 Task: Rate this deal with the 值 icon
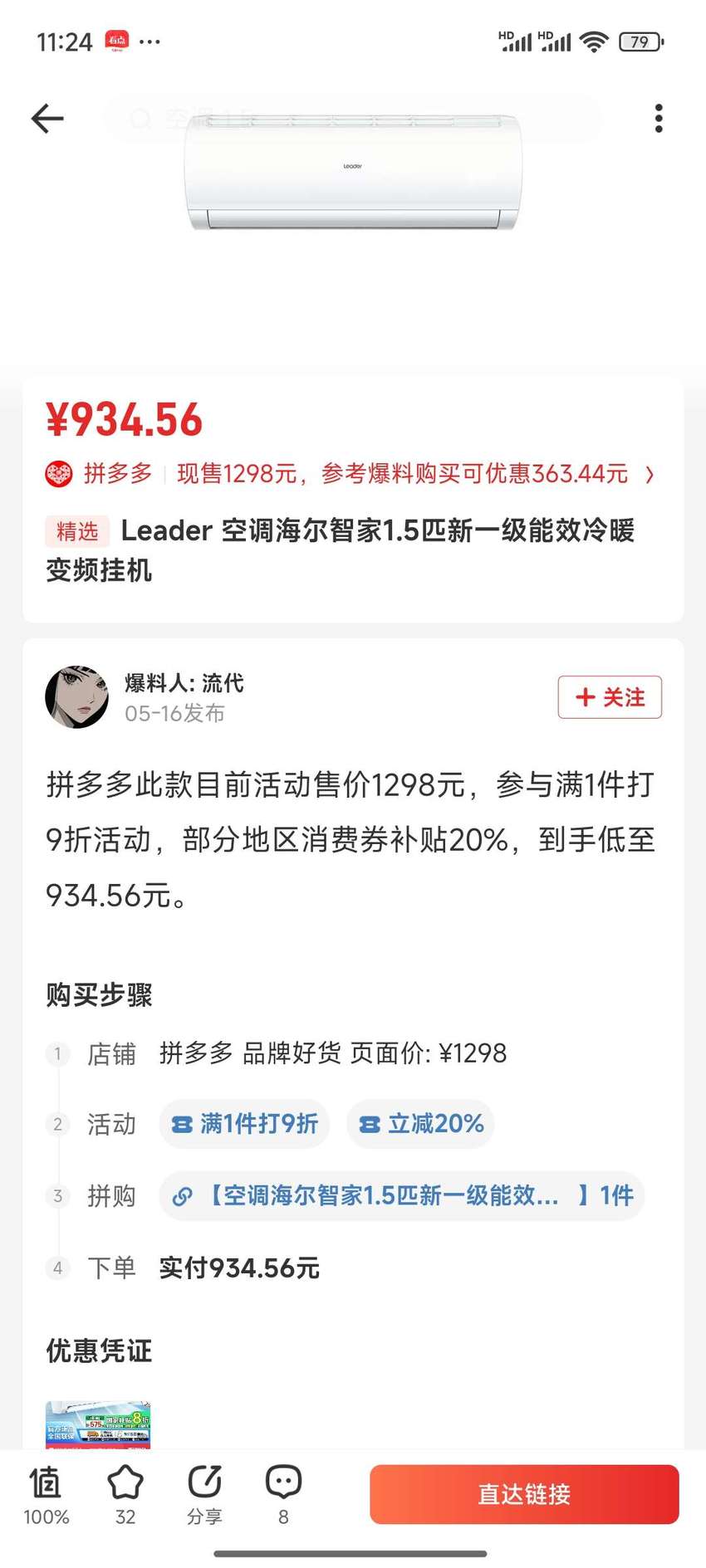point(46,1494)
